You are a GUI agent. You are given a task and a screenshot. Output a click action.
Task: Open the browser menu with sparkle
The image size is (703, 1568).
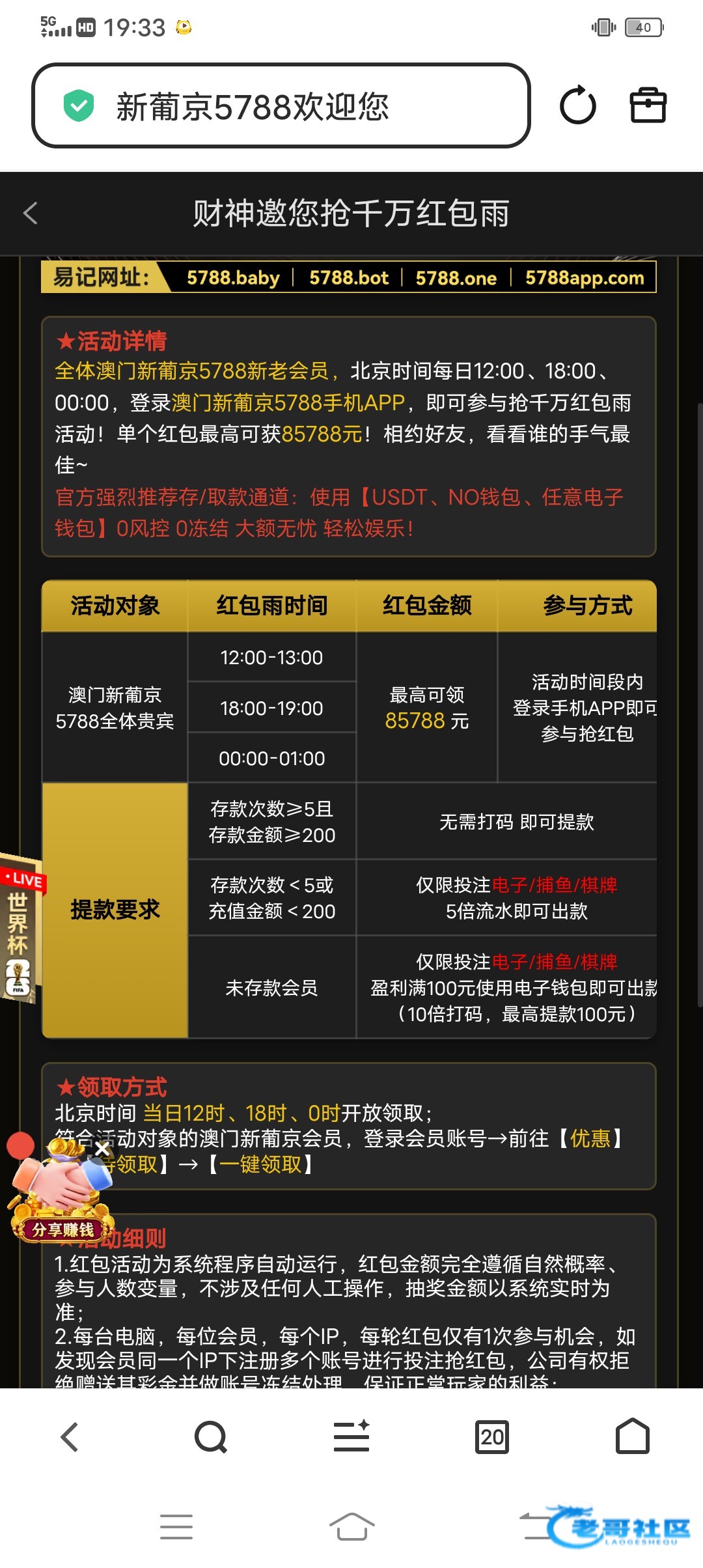[x=351, y=1436]
